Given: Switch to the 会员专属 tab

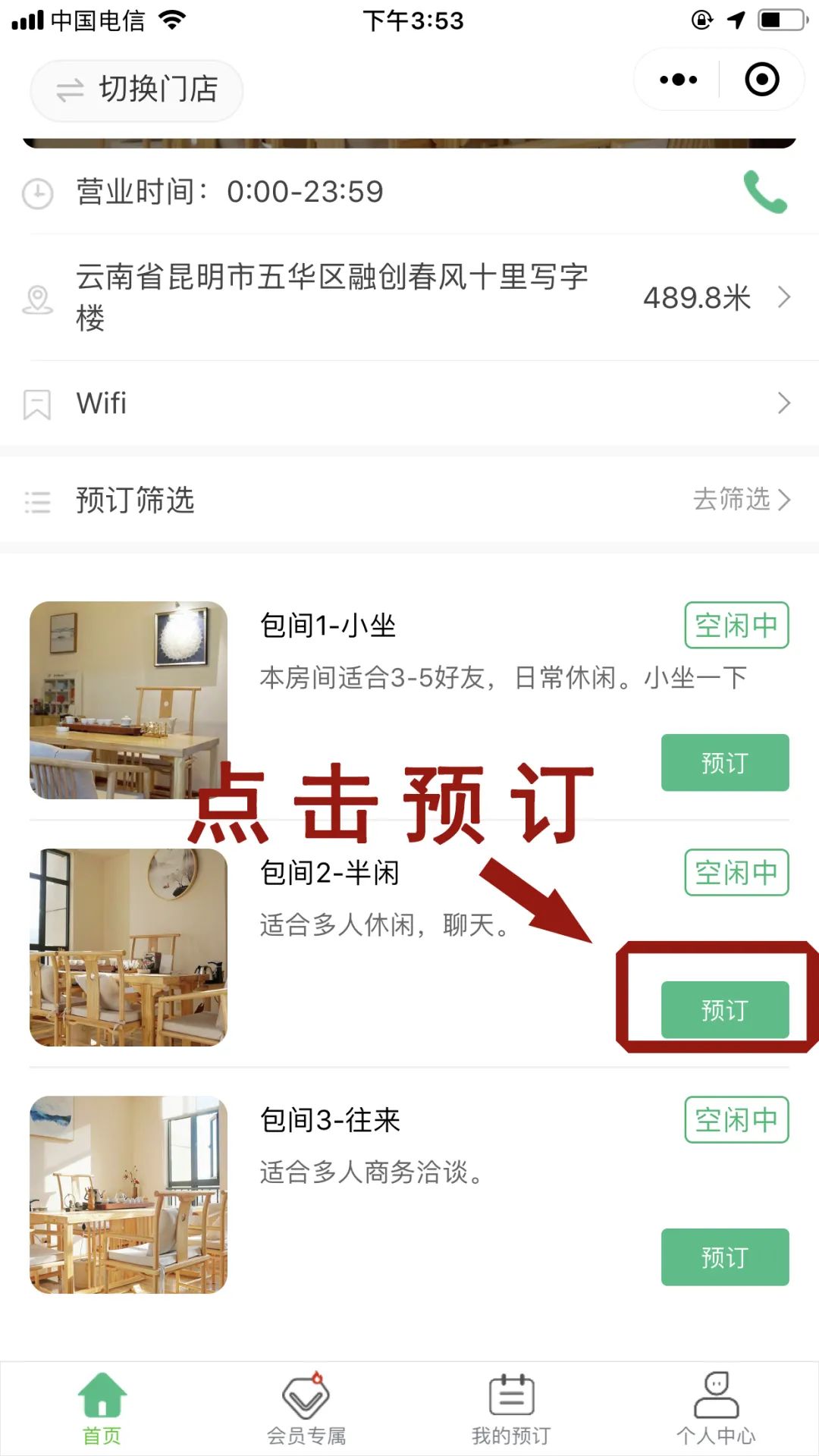Looking at the screenshot, I should 306,1408.
